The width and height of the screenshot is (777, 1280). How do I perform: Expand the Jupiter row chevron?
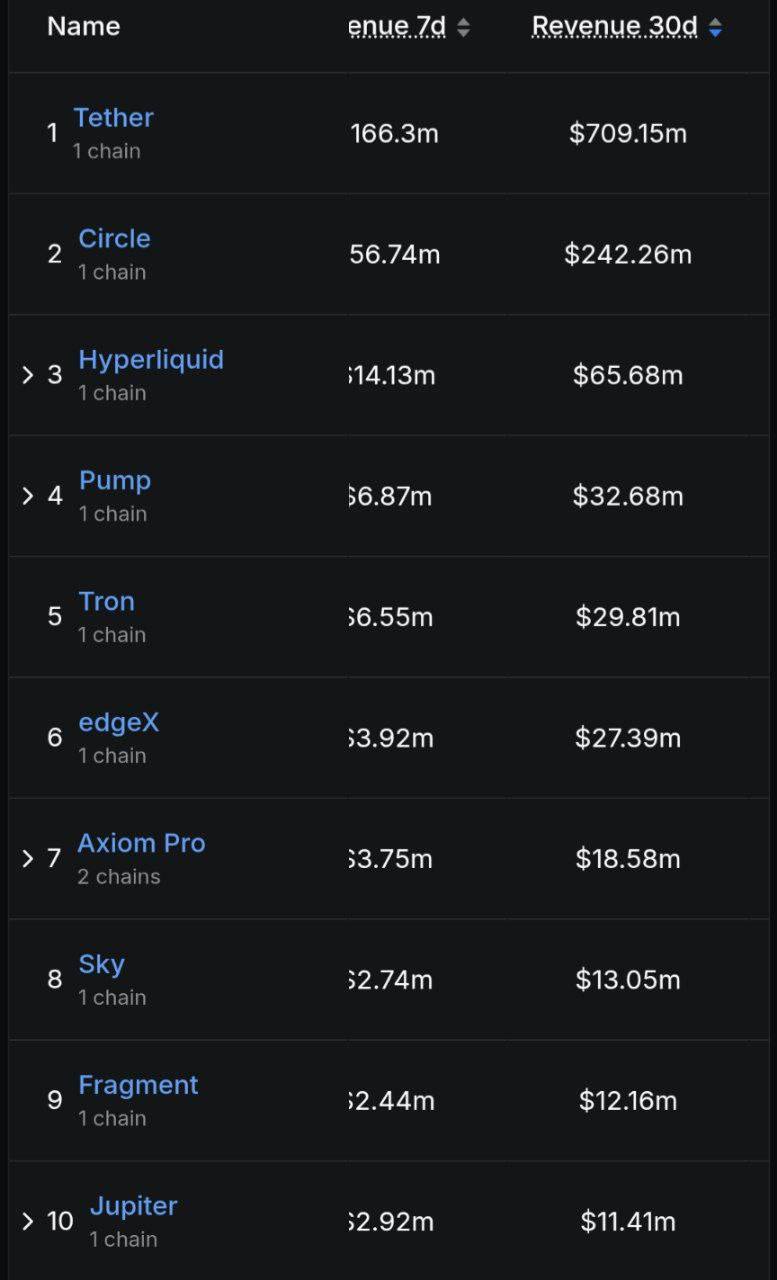click(x=28, y=1221)
